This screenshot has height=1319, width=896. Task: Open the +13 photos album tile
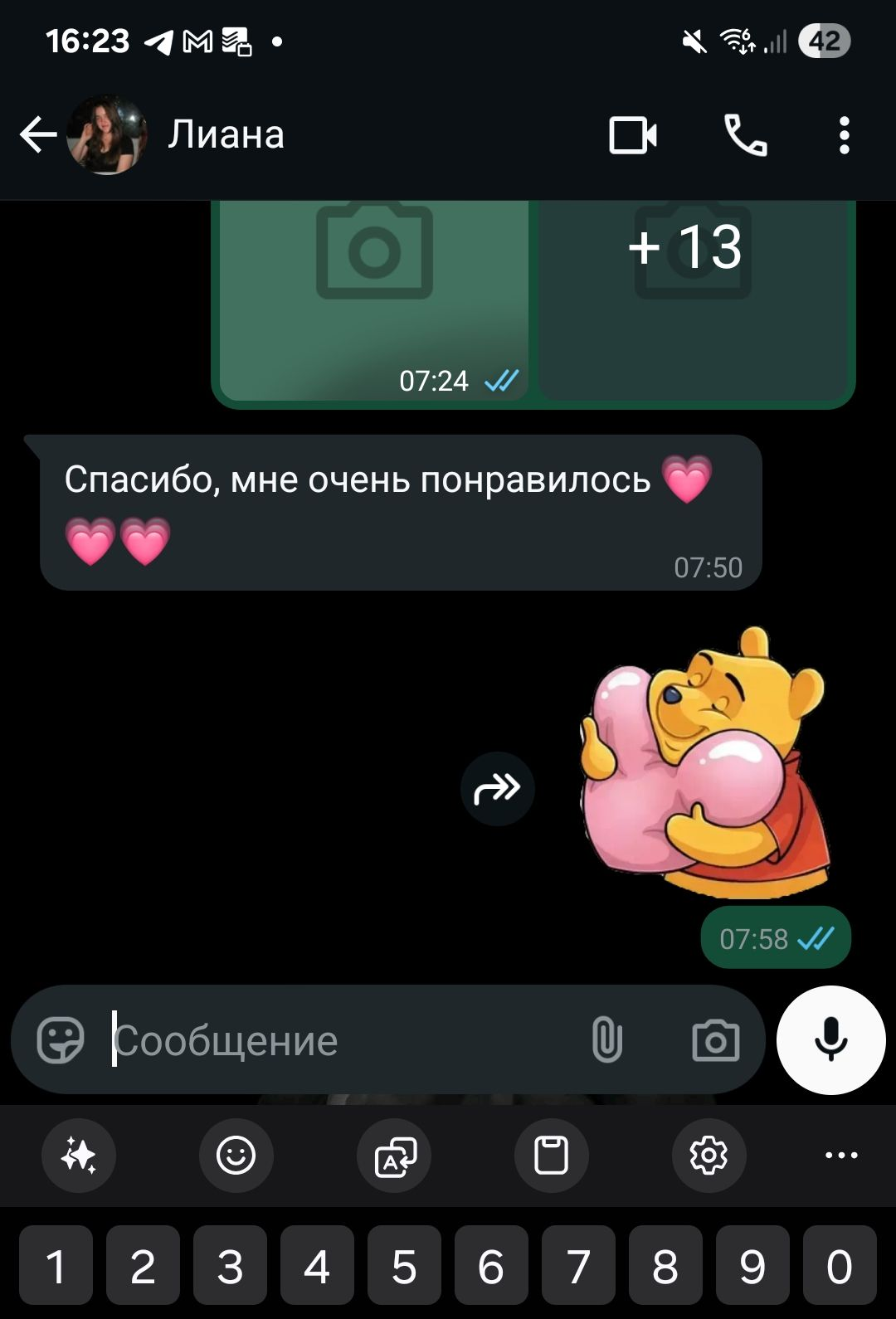pyautogui.click(x=694, y=299)
